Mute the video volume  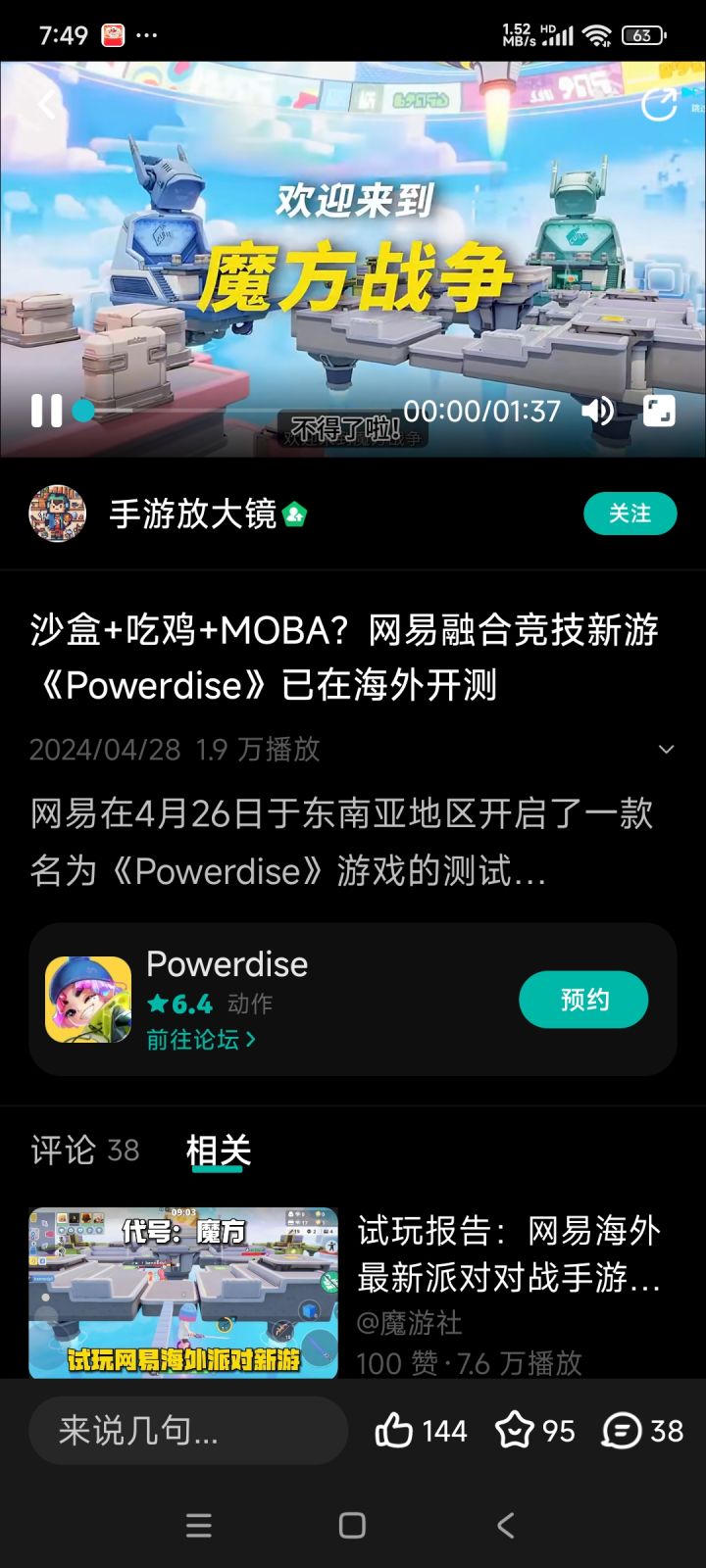pos(597,412)
